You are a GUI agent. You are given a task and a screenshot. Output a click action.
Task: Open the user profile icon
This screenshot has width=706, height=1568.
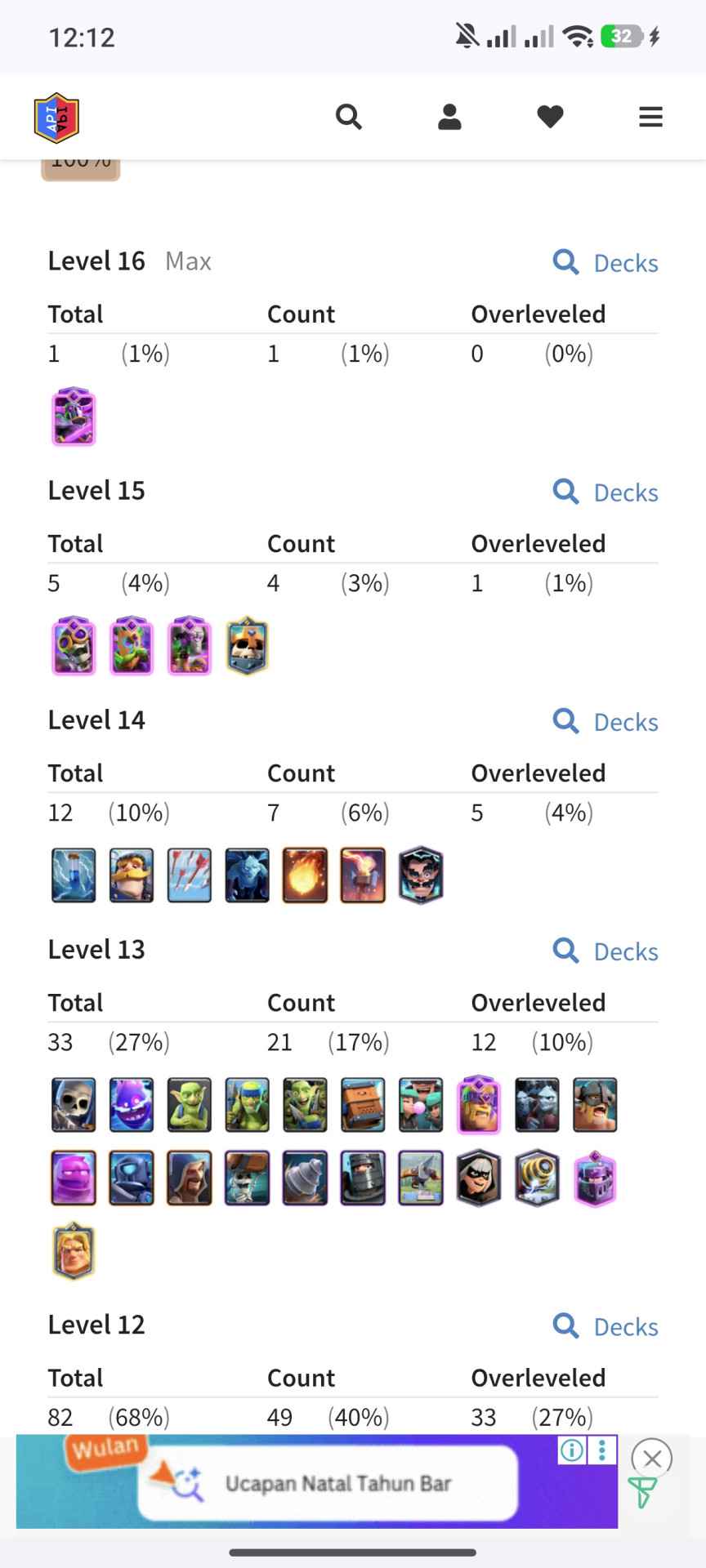point(449,117)
